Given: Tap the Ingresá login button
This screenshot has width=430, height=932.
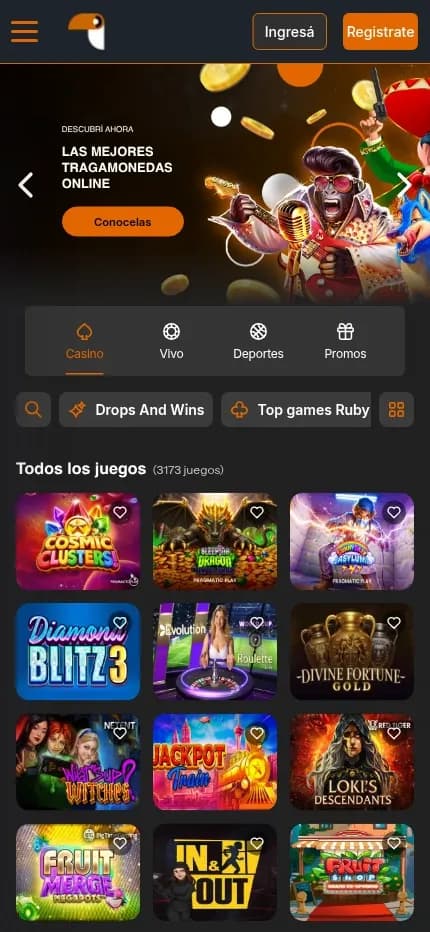Looking at the screenshot, I should click(x=289, y=32).
